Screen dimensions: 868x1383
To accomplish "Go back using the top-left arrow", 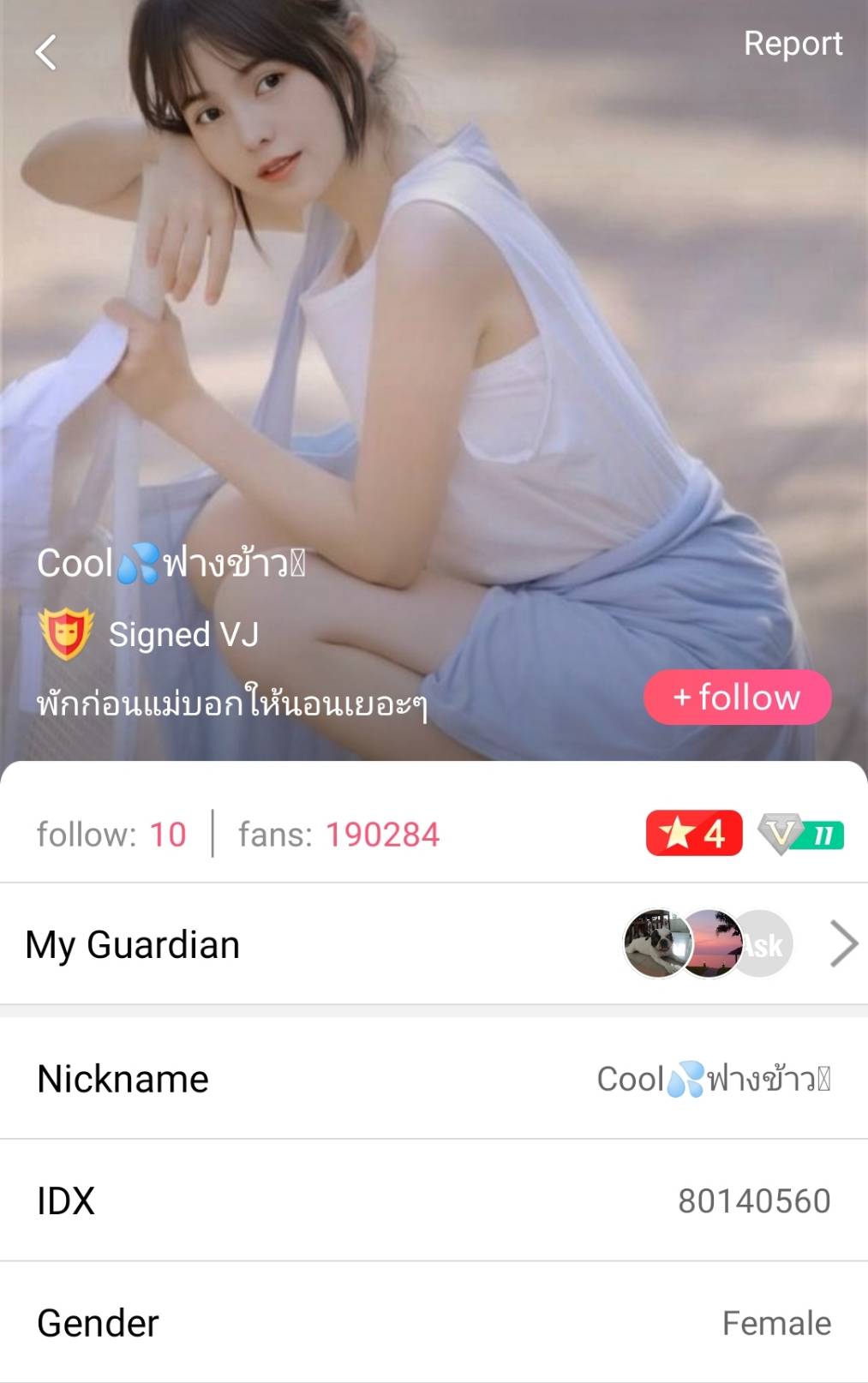I will pos(46,52).
